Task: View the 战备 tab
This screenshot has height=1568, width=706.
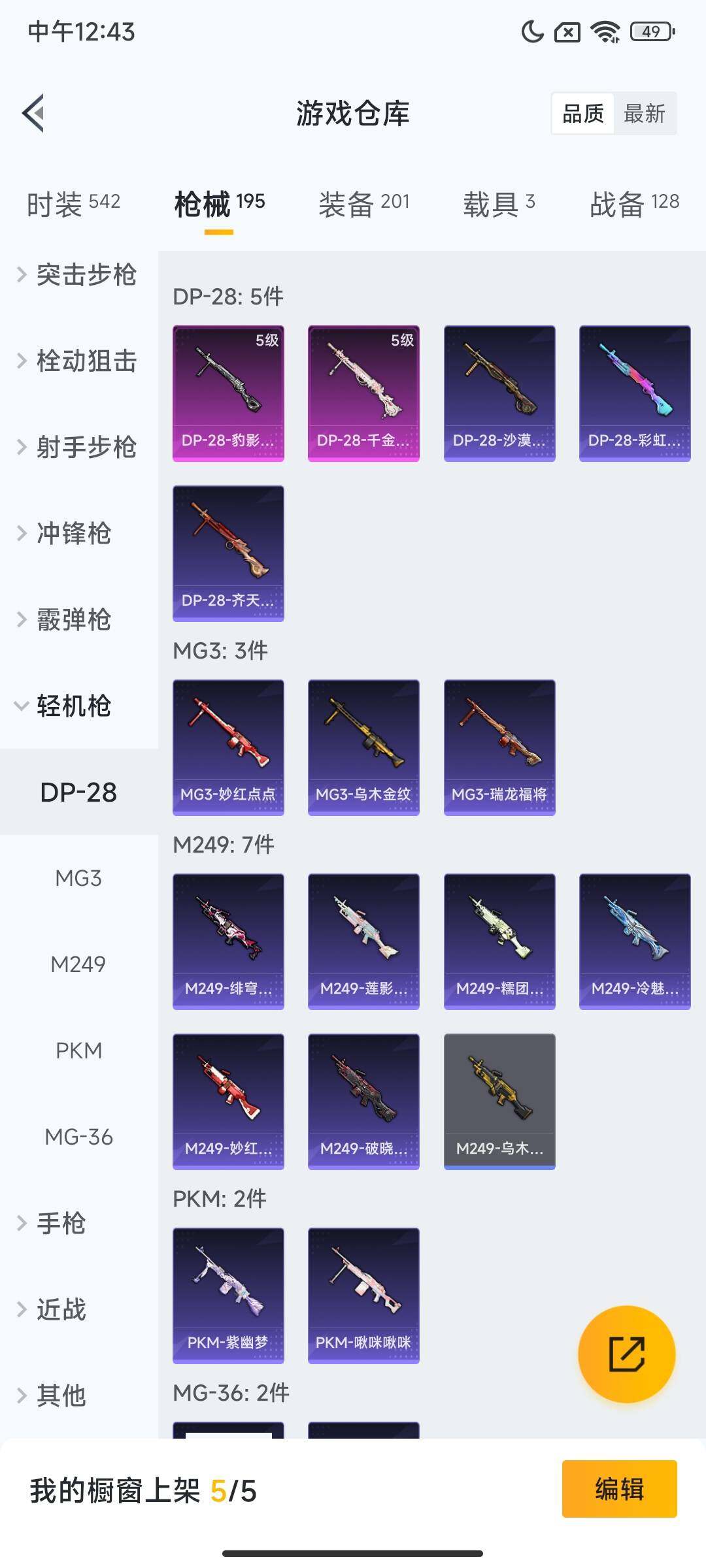Action: point(634,204)
